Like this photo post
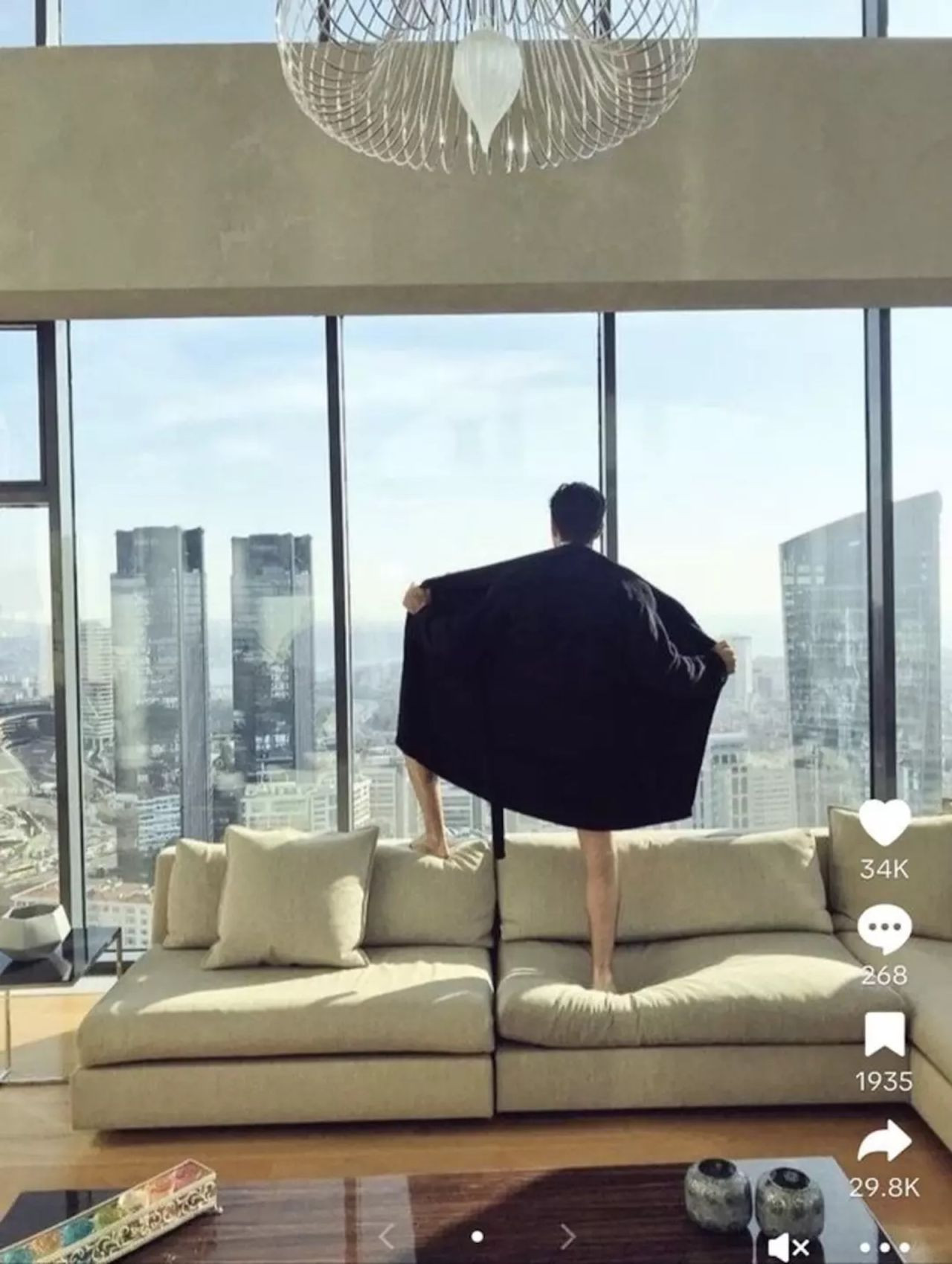This screenshot has height=1264, width=952. [x=884, y=823]
